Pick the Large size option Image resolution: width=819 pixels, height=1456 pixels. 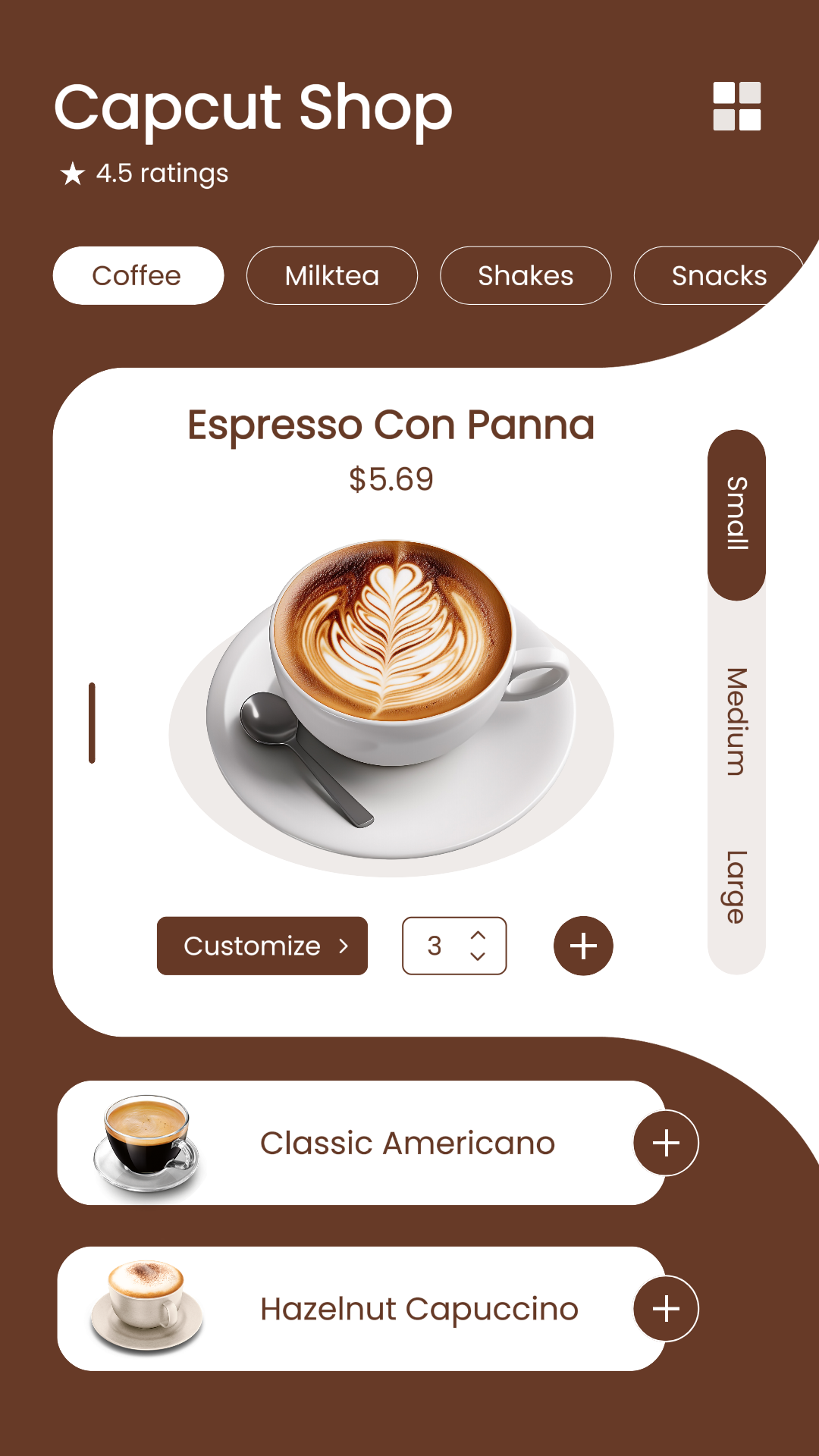pyautogui.click(x=736, y=887)
